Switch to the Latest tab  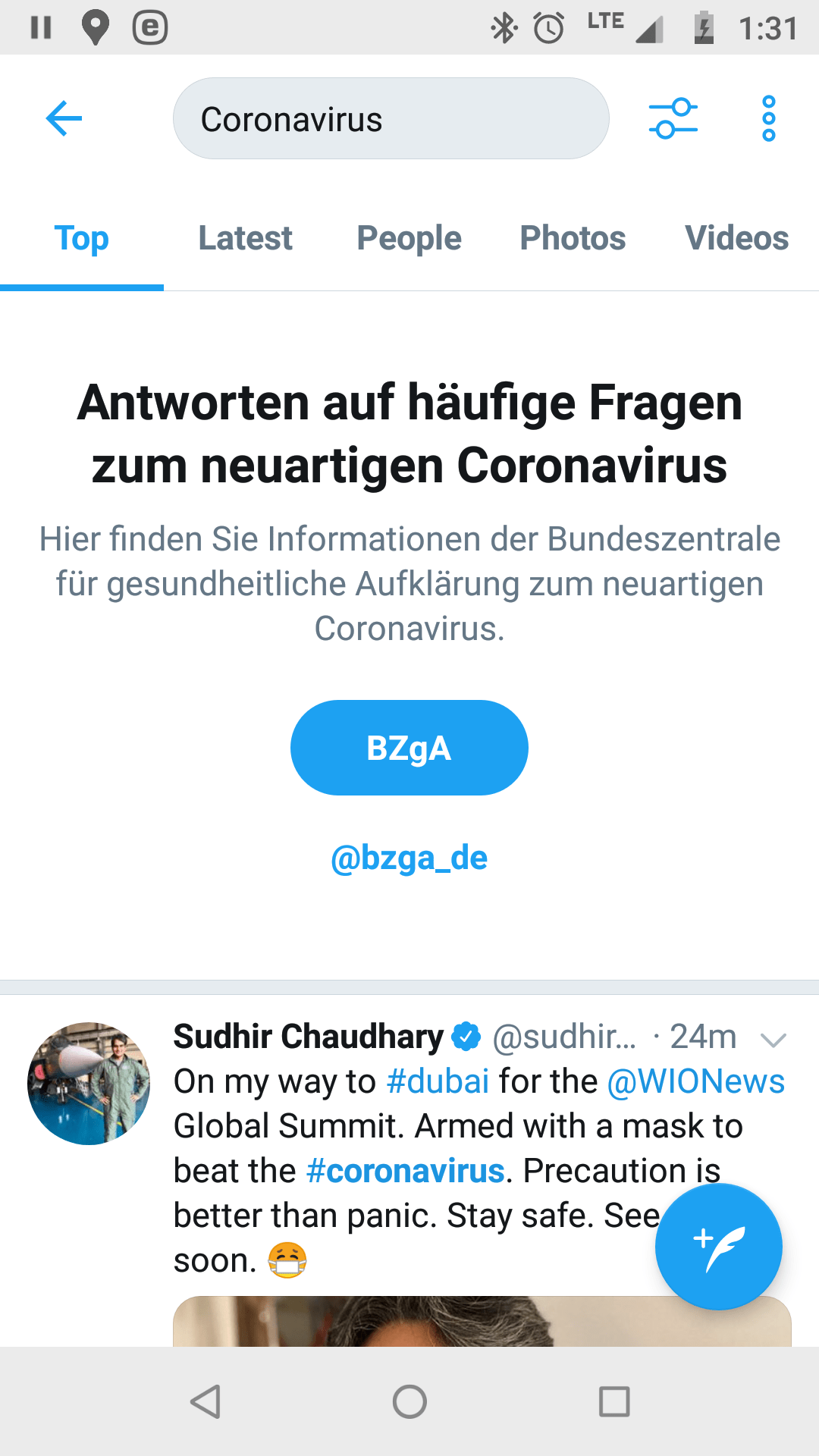point(245,238)
